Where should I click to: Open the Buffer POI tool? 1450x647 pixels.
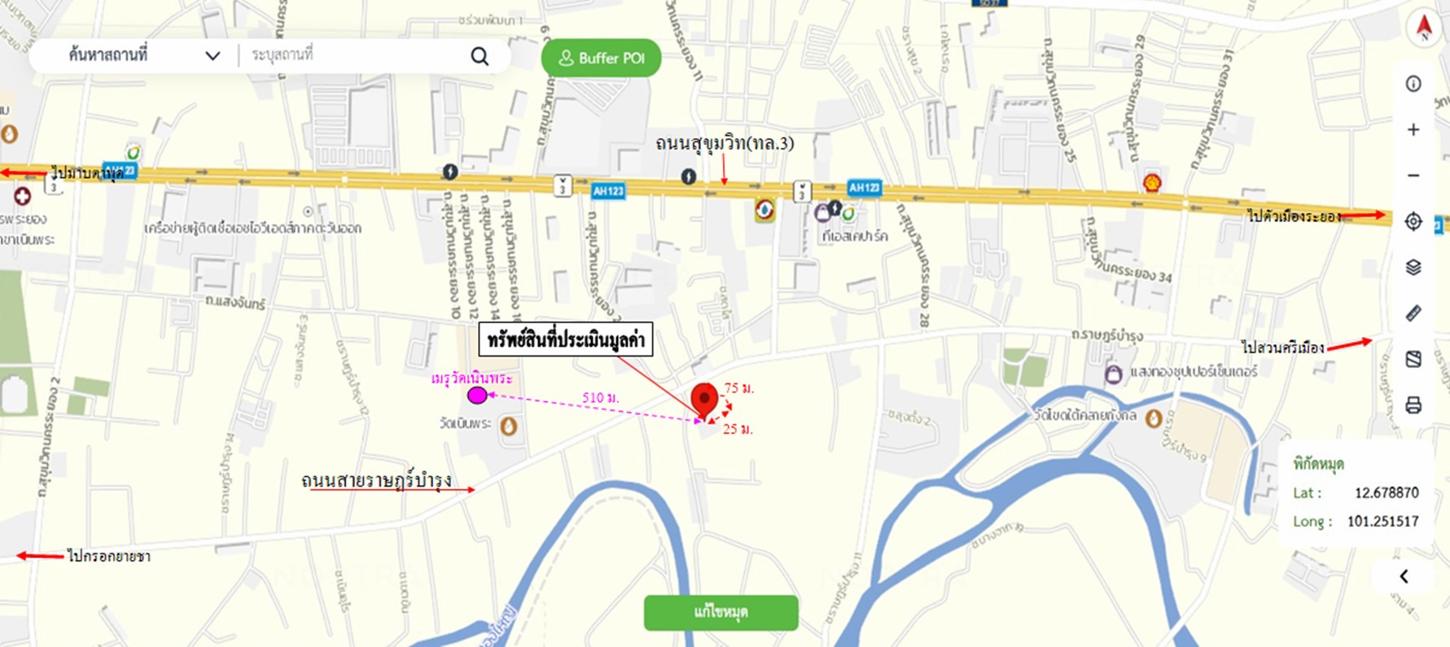click(601, 58)
